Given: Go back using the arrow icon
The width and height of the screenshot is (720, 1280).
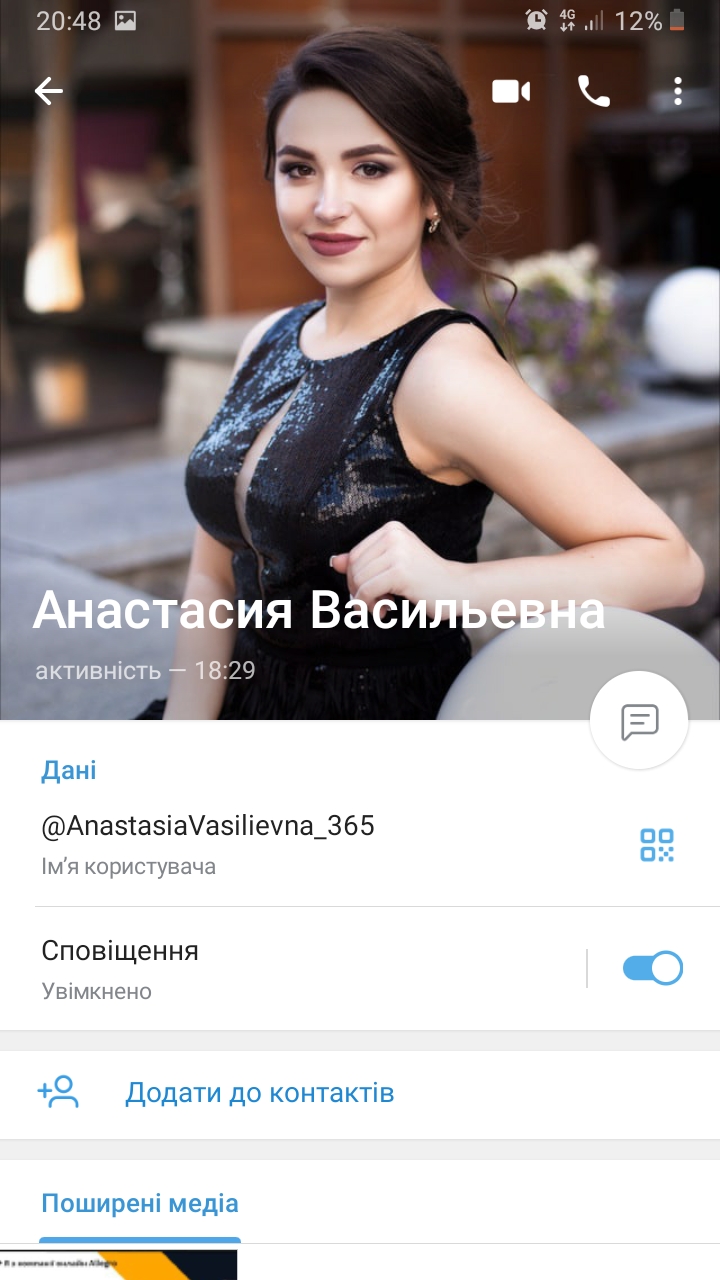Looking at the screenshot, I should pyautogui.click(x=48, y=91).
